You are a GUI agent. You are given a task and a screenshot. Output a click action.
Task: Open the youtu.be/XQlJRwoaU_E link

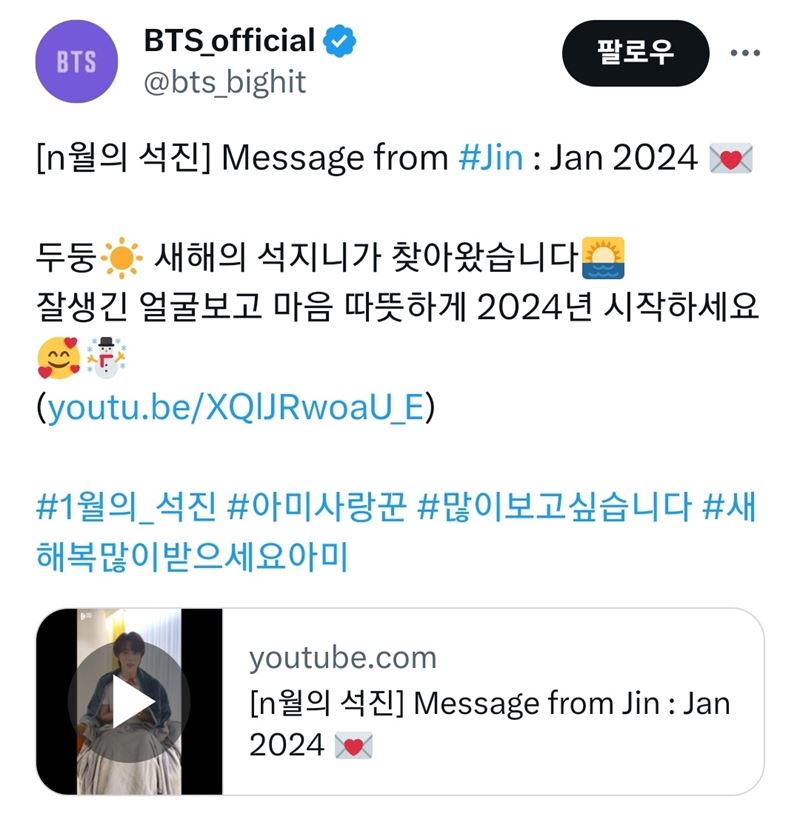click(236, 407)
